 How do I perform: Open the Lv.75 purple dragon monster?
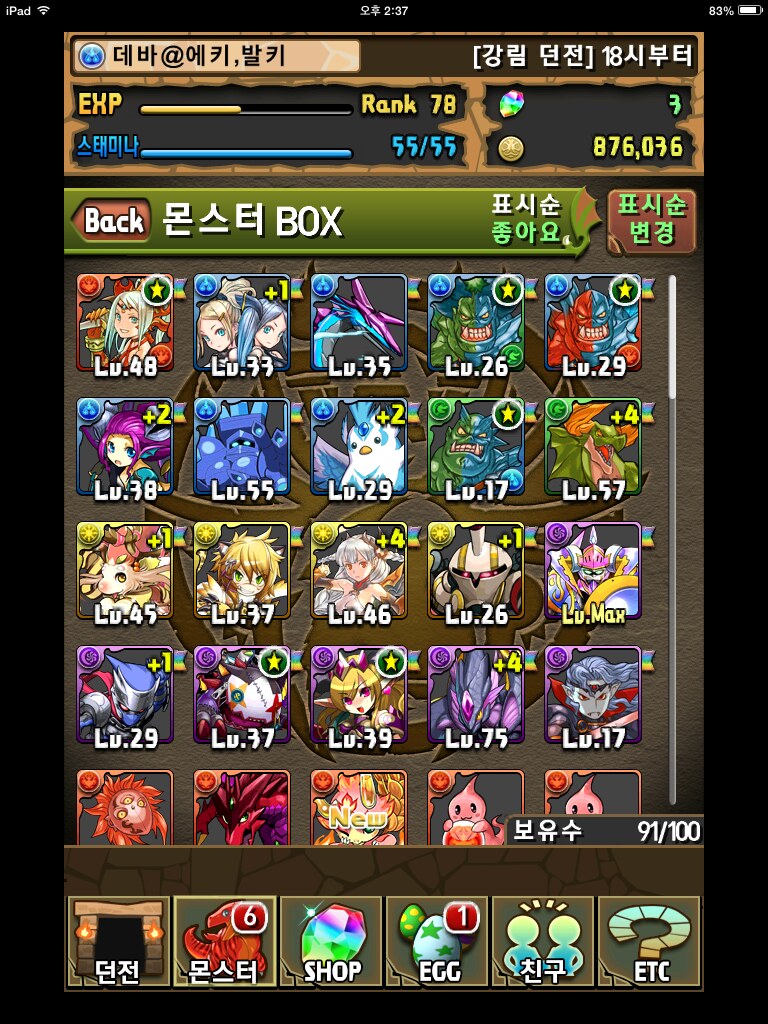point(476,695)
